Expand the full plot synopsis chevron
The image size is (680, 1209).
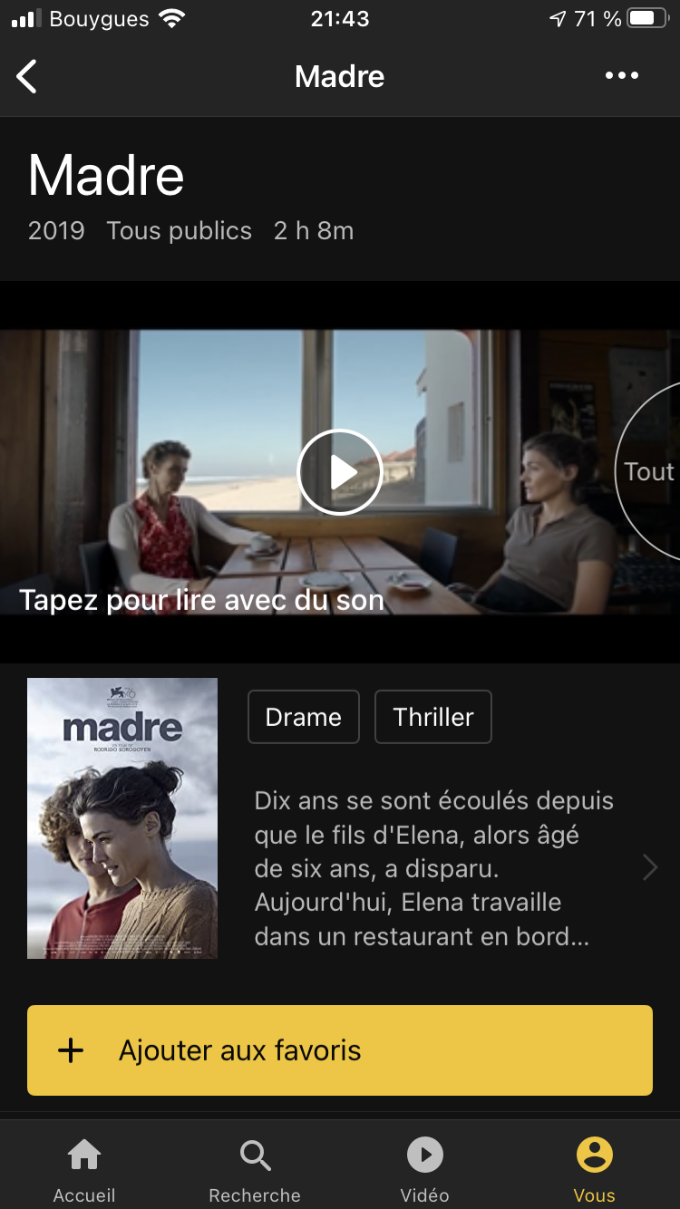click(650, 867)
